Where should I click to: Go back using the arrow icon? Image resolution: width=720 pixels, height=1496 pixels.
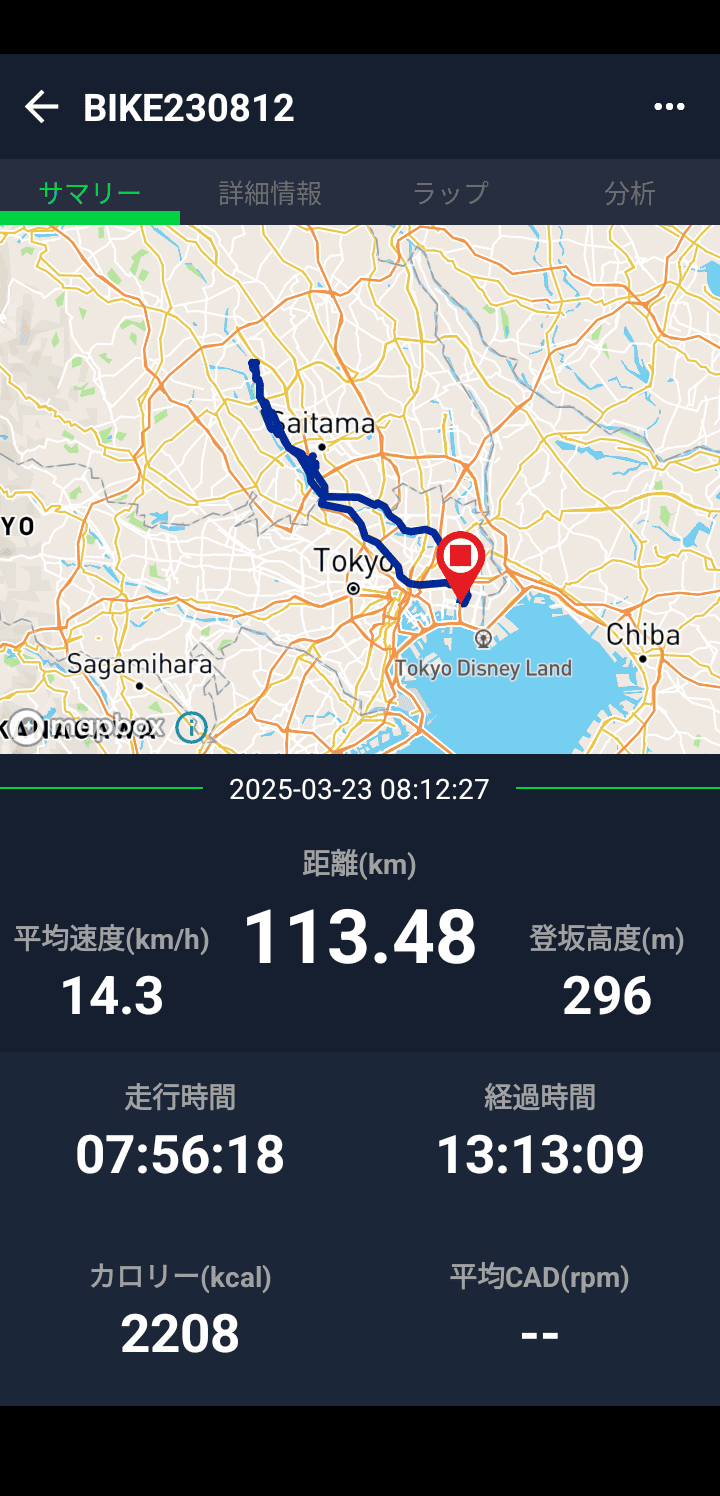[41, 107]
